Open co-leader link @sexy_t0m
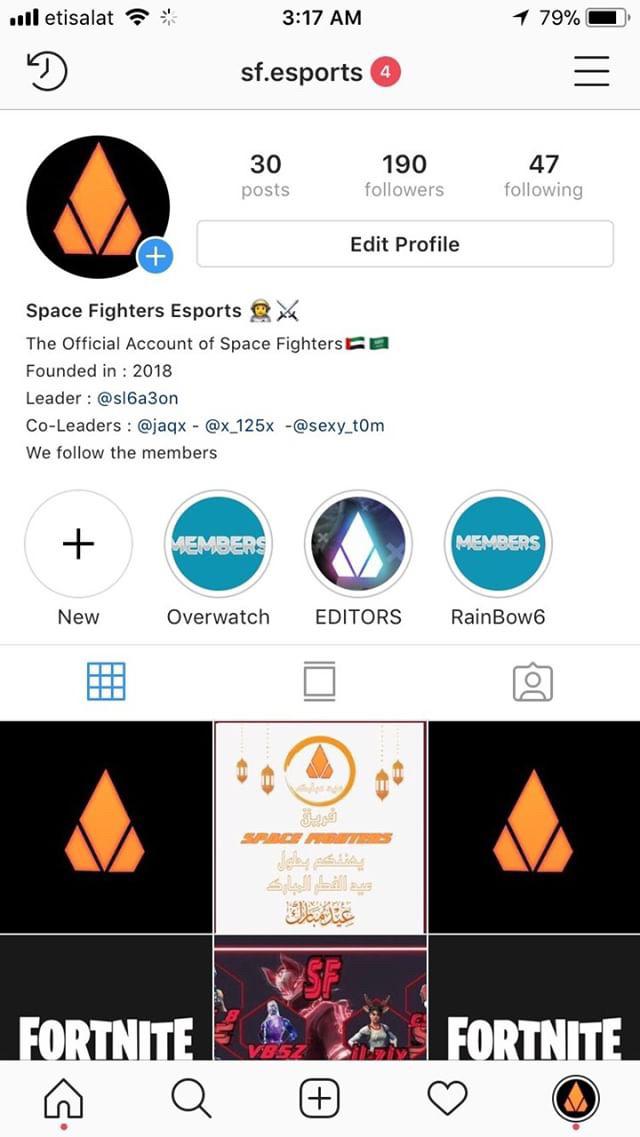The height and width of the screenshot is (1137, 640). 339,425
